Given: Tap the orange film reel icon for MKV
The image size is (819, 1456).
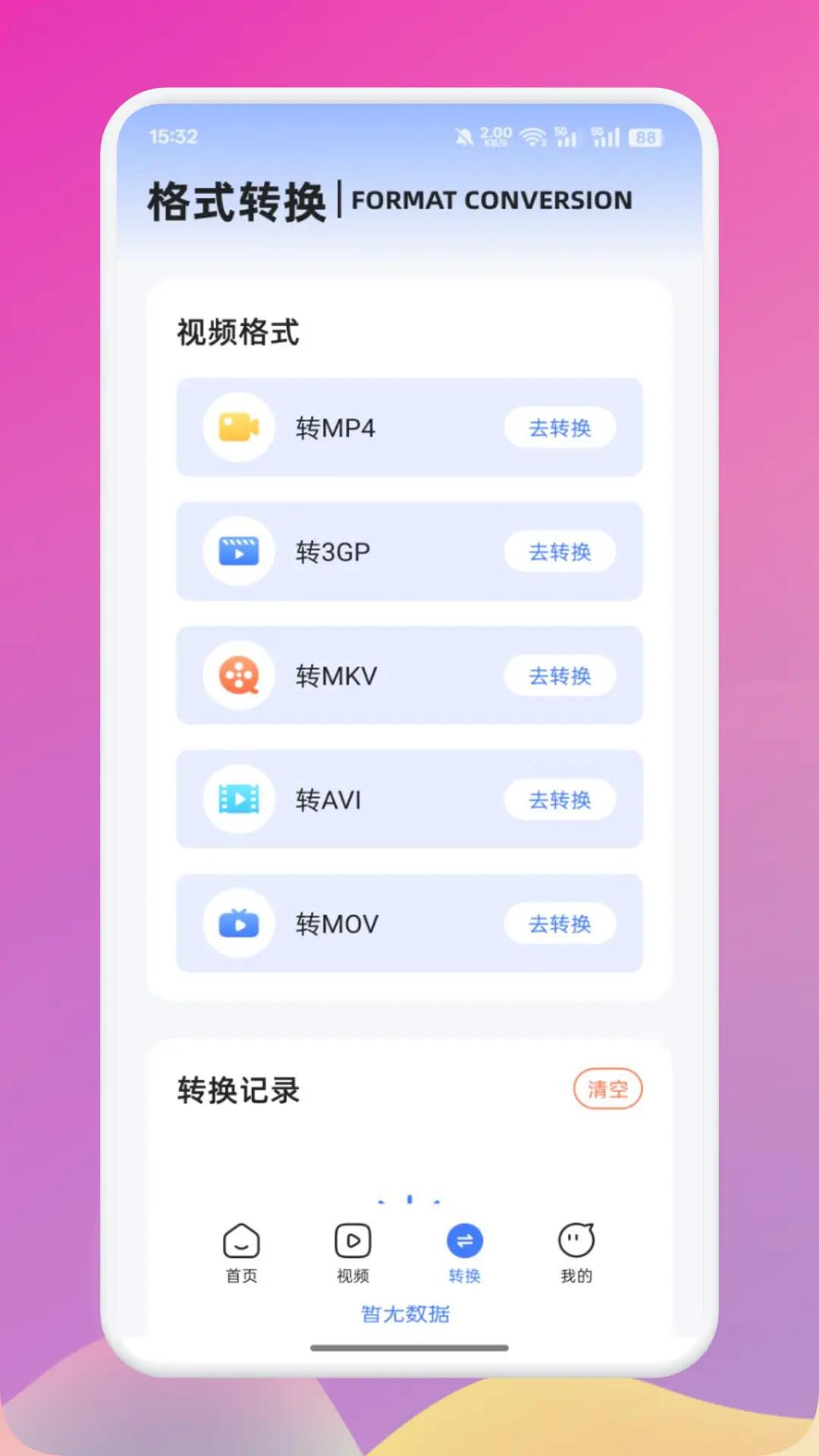Looking at the screenshot, I should click(x=239, y=676).
